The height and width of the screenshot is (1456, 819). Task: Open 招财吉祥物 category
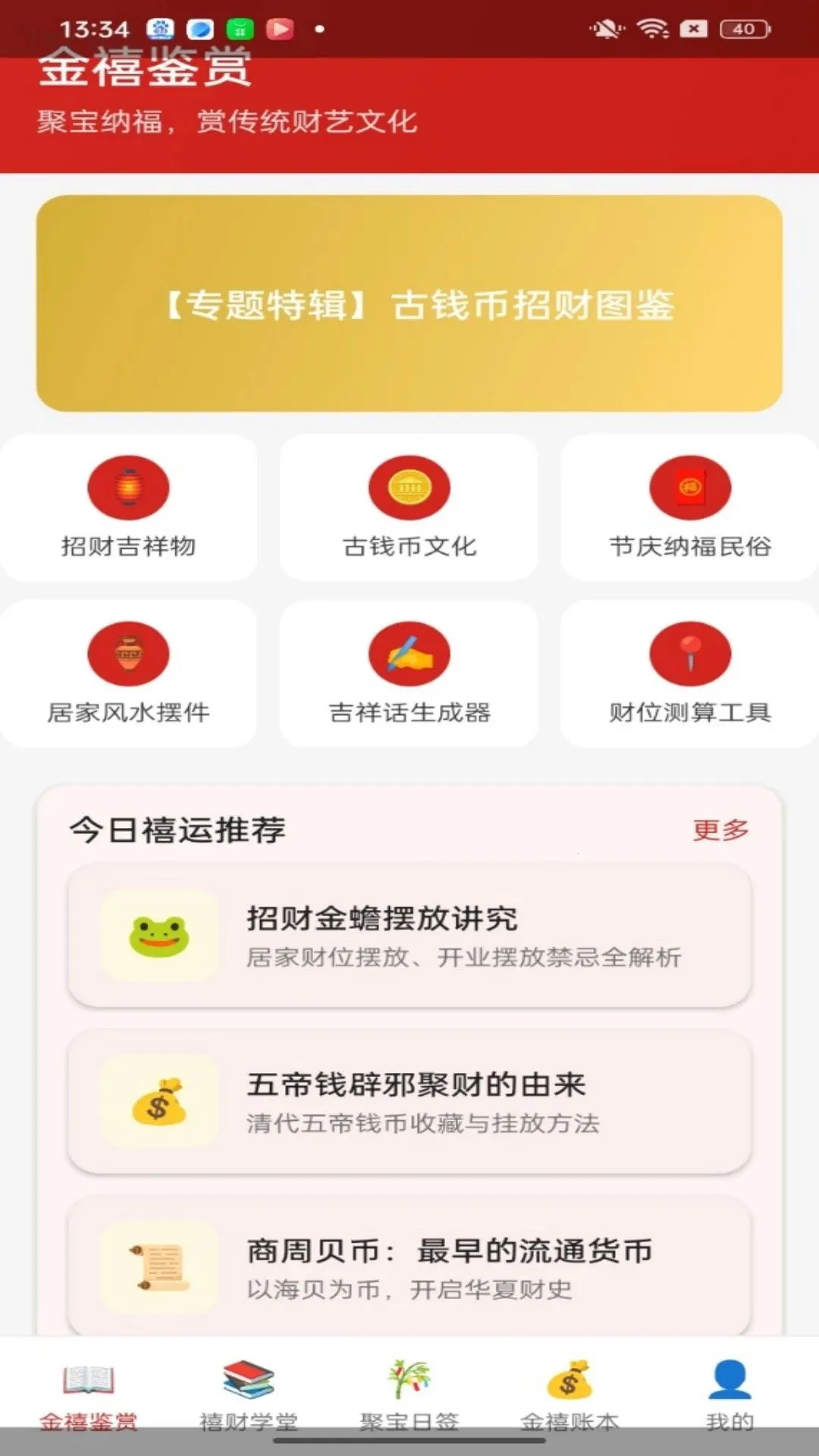pyautogui.click(x=128, y=507)
